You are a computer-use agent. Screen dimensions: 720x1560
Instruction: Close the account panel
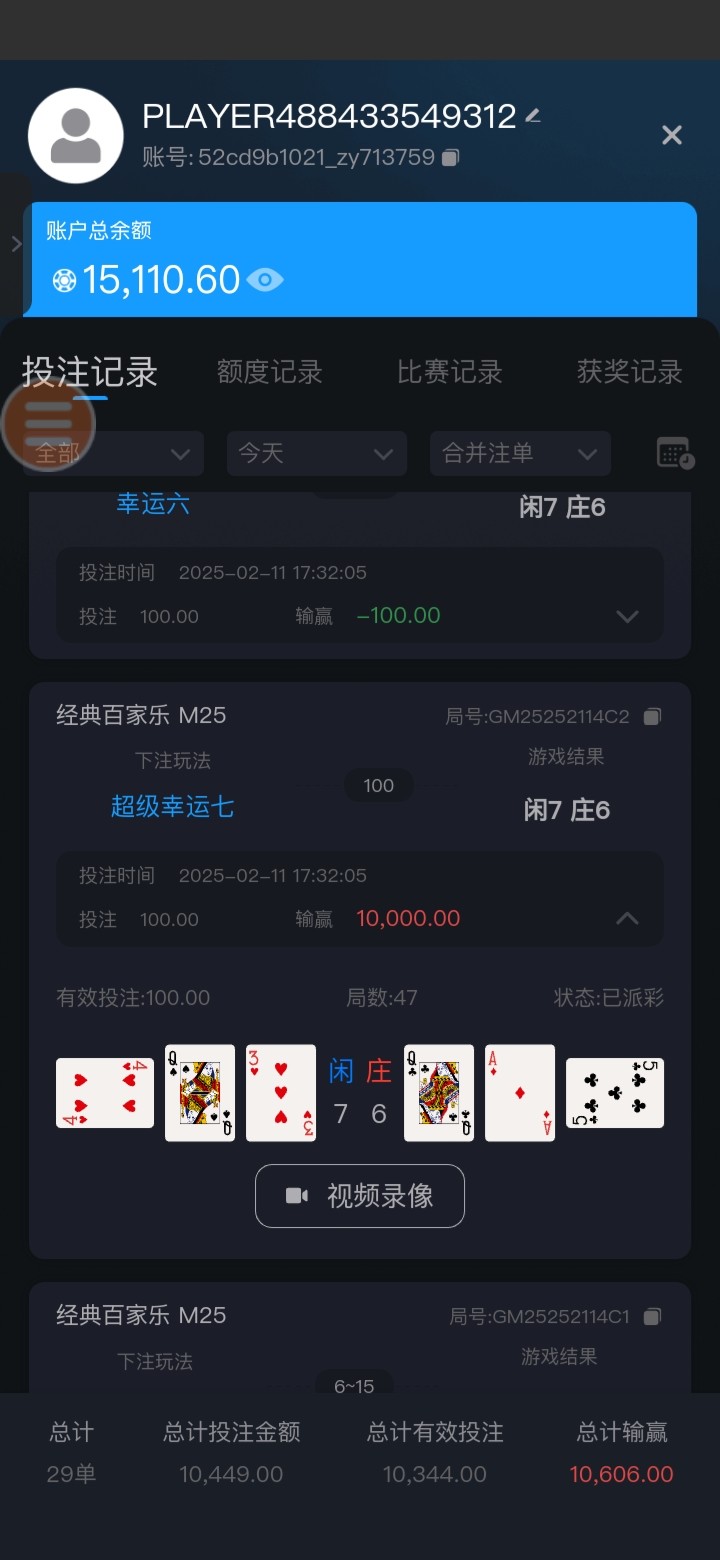coord(672,135)
